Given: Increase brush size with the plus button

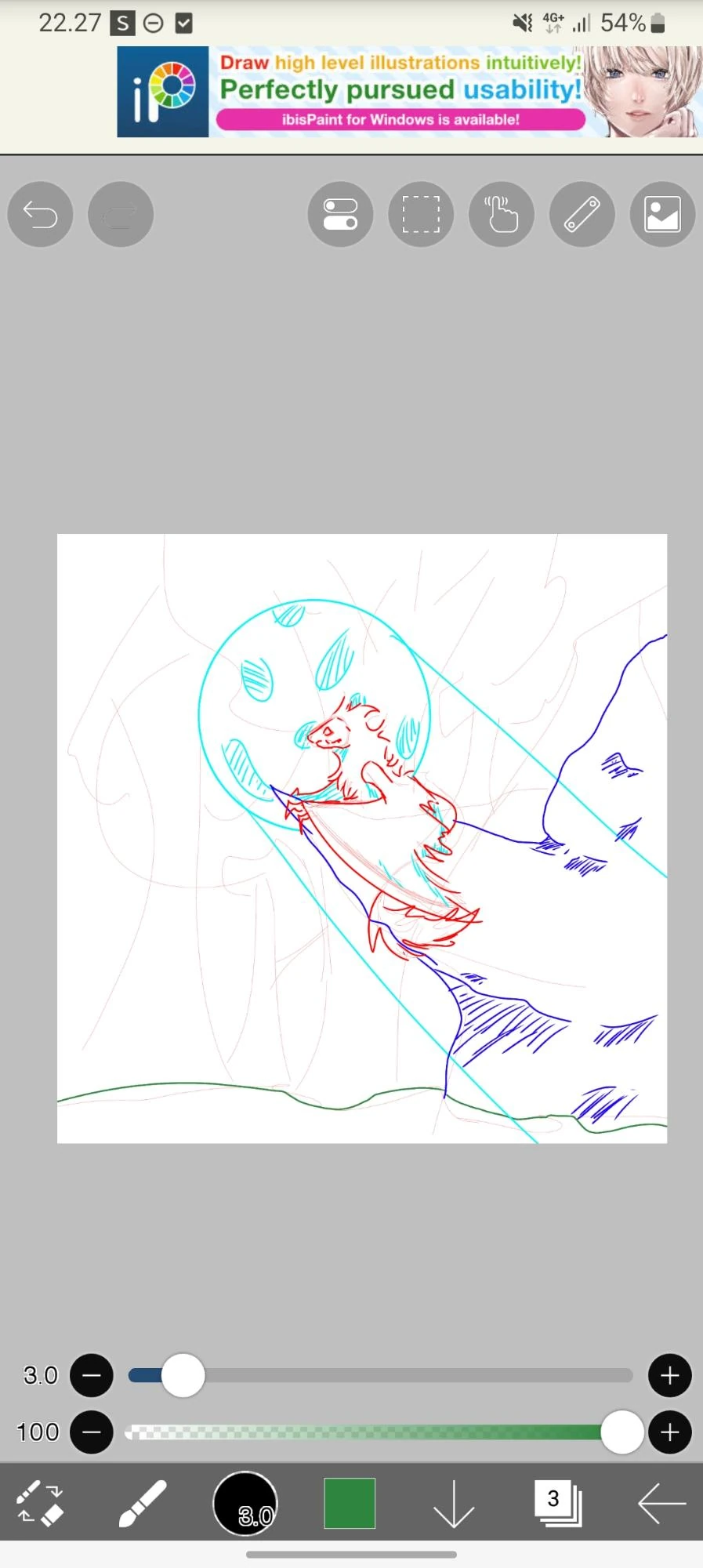Looking at the screenshot, I should 669,1375.
